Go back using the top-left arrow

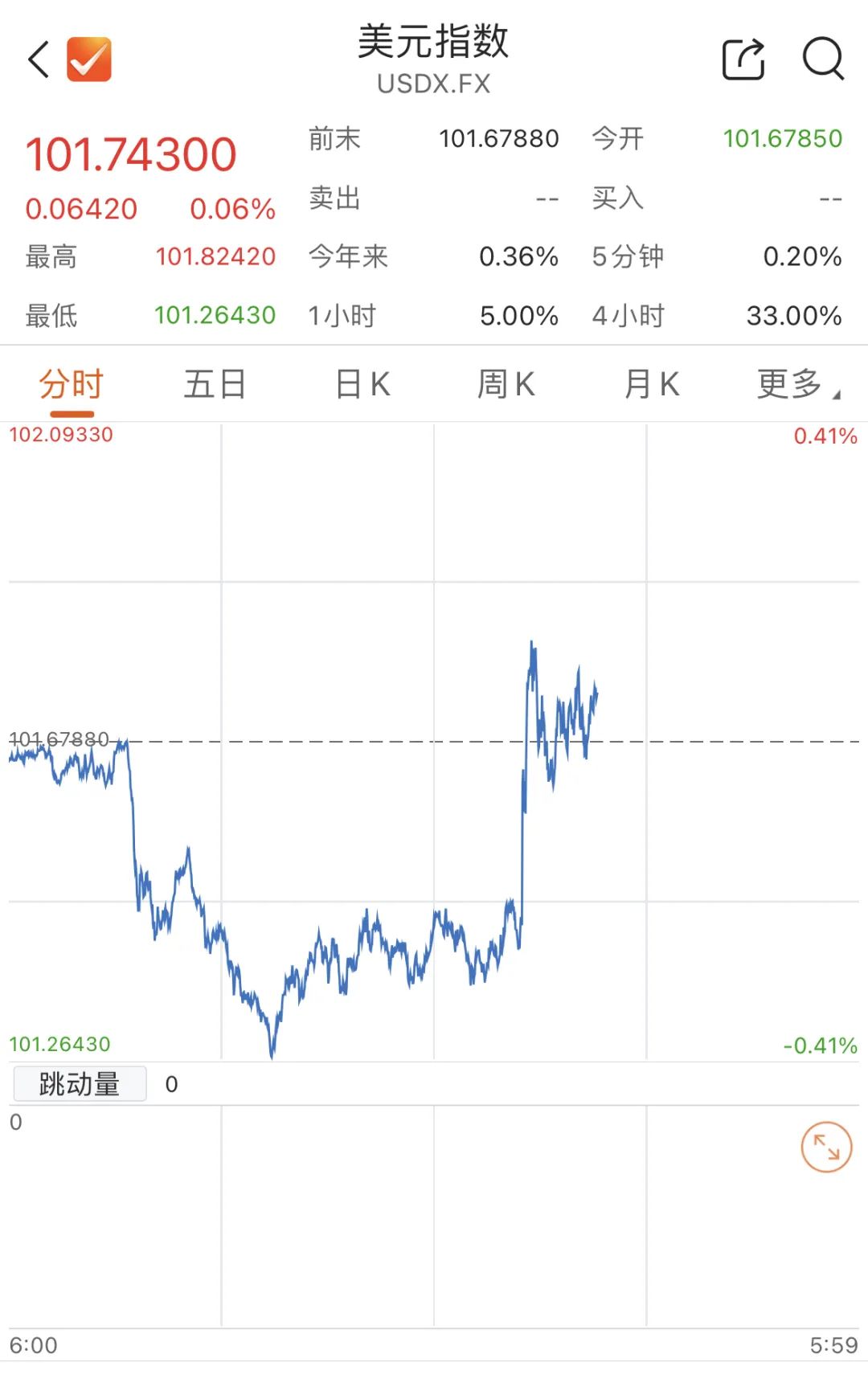39,59
